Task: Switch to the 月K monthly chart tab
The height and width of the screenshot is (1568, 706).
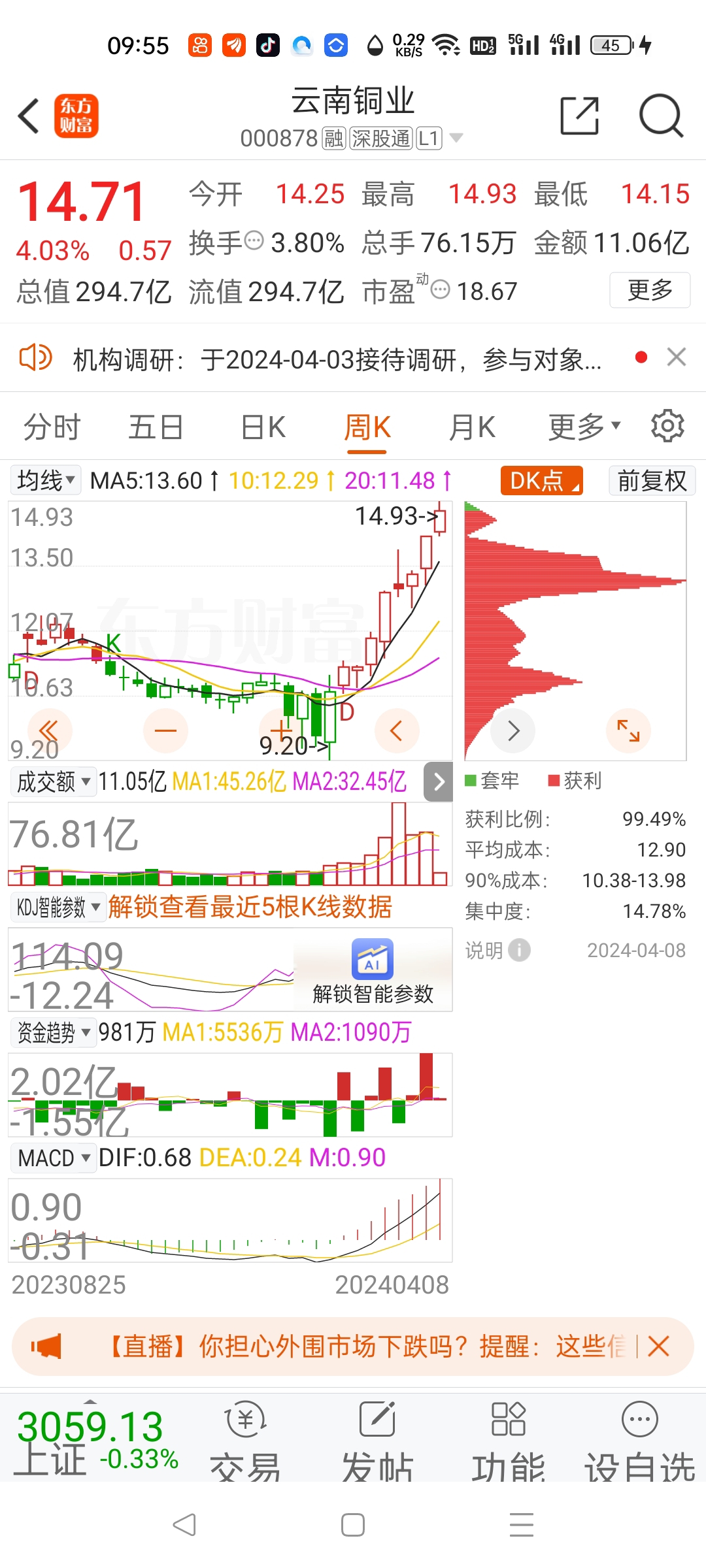Action: click(x=473, y=425)
